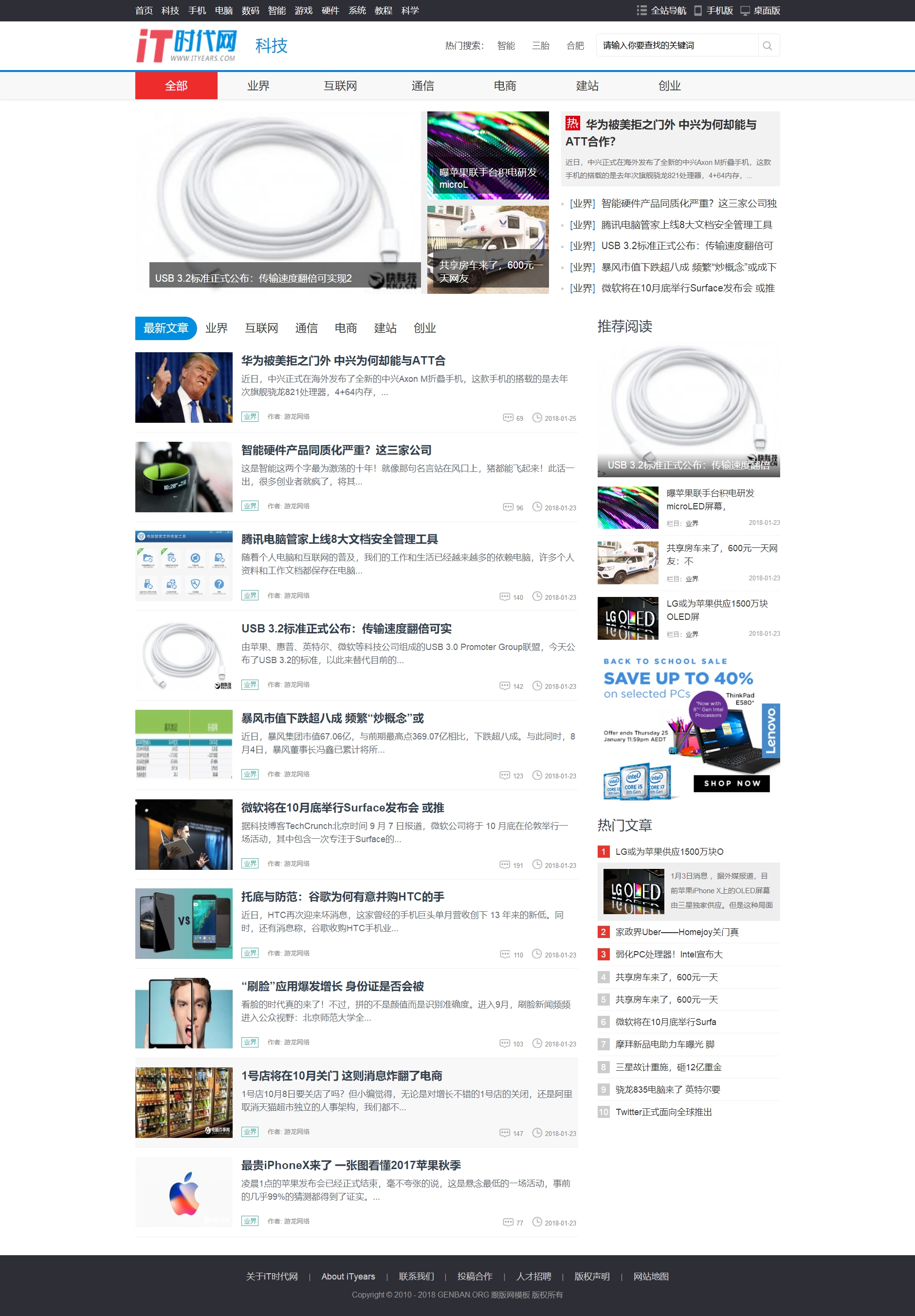This screenshot has height=1316, width=915.
Task: Open hot article Twitter正式面向全球推出
Action: point(663,1112)
